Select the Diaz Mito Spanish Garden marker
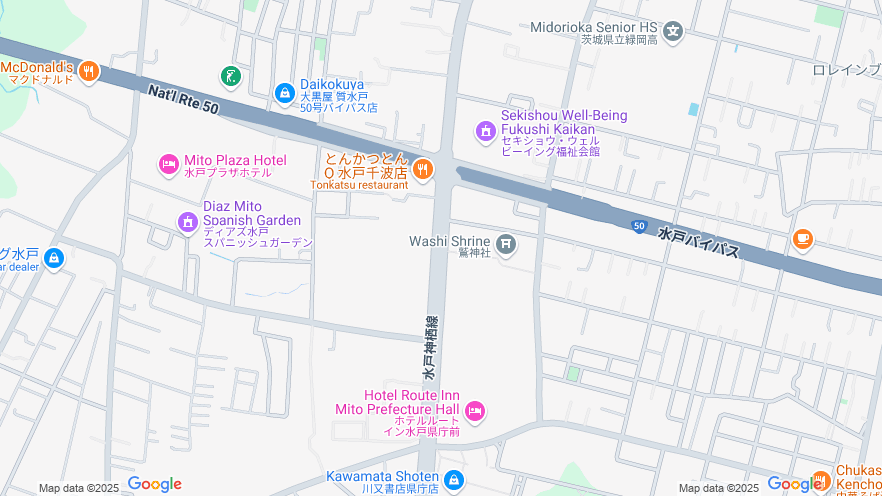The image size is (882, 496). coord(187,222)
